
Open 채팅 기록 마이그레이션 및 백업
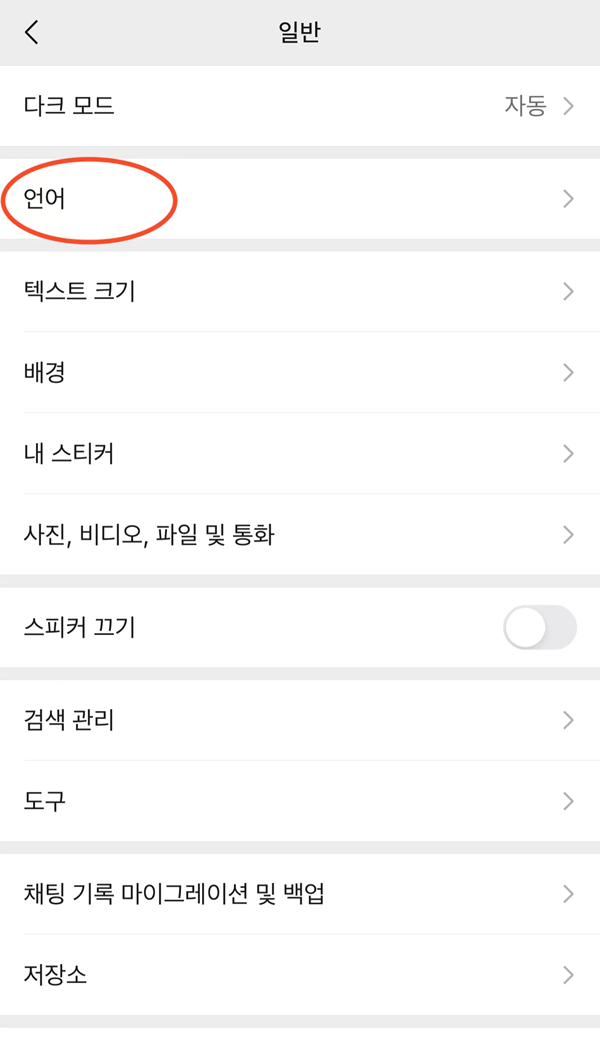[300, 893]
